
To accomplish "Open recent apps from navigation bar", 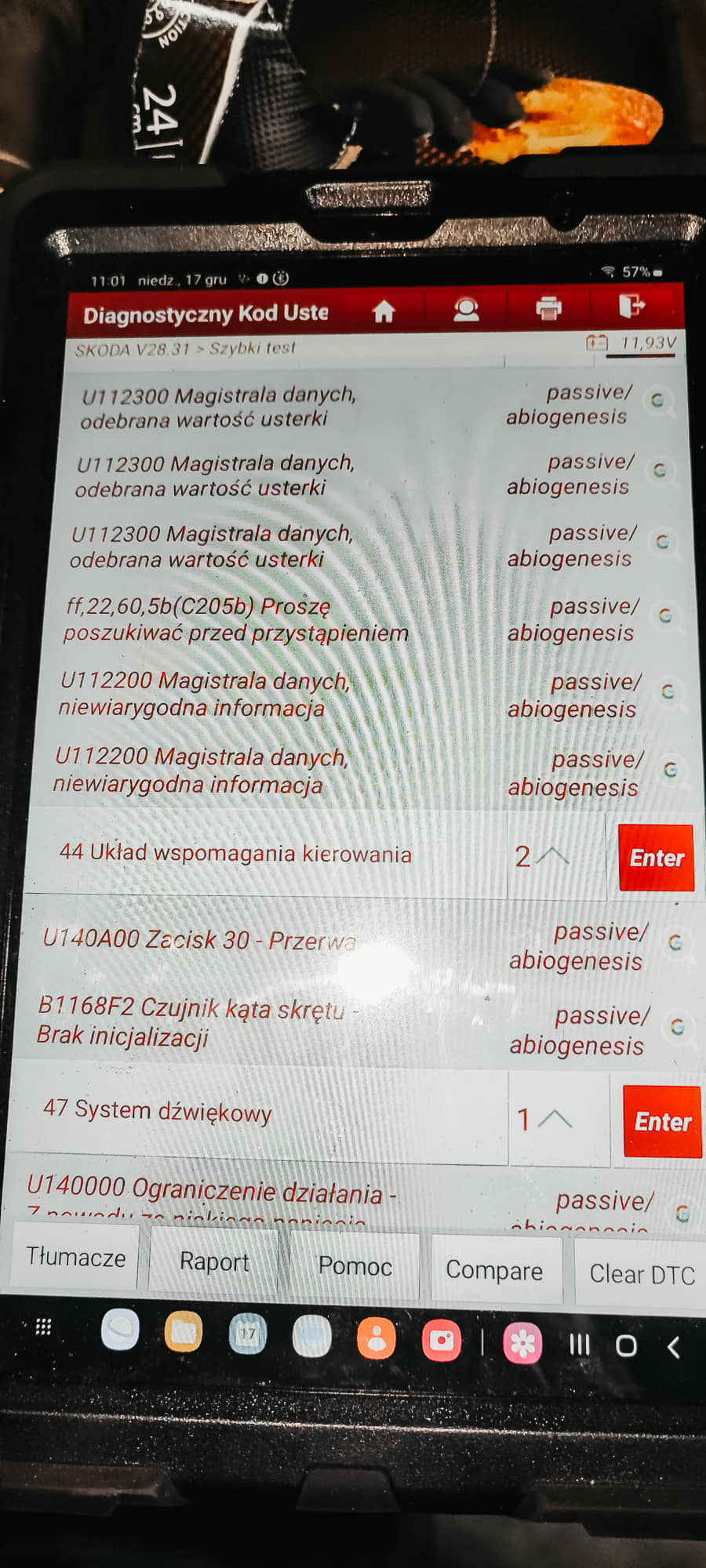I will (579, 1345).
